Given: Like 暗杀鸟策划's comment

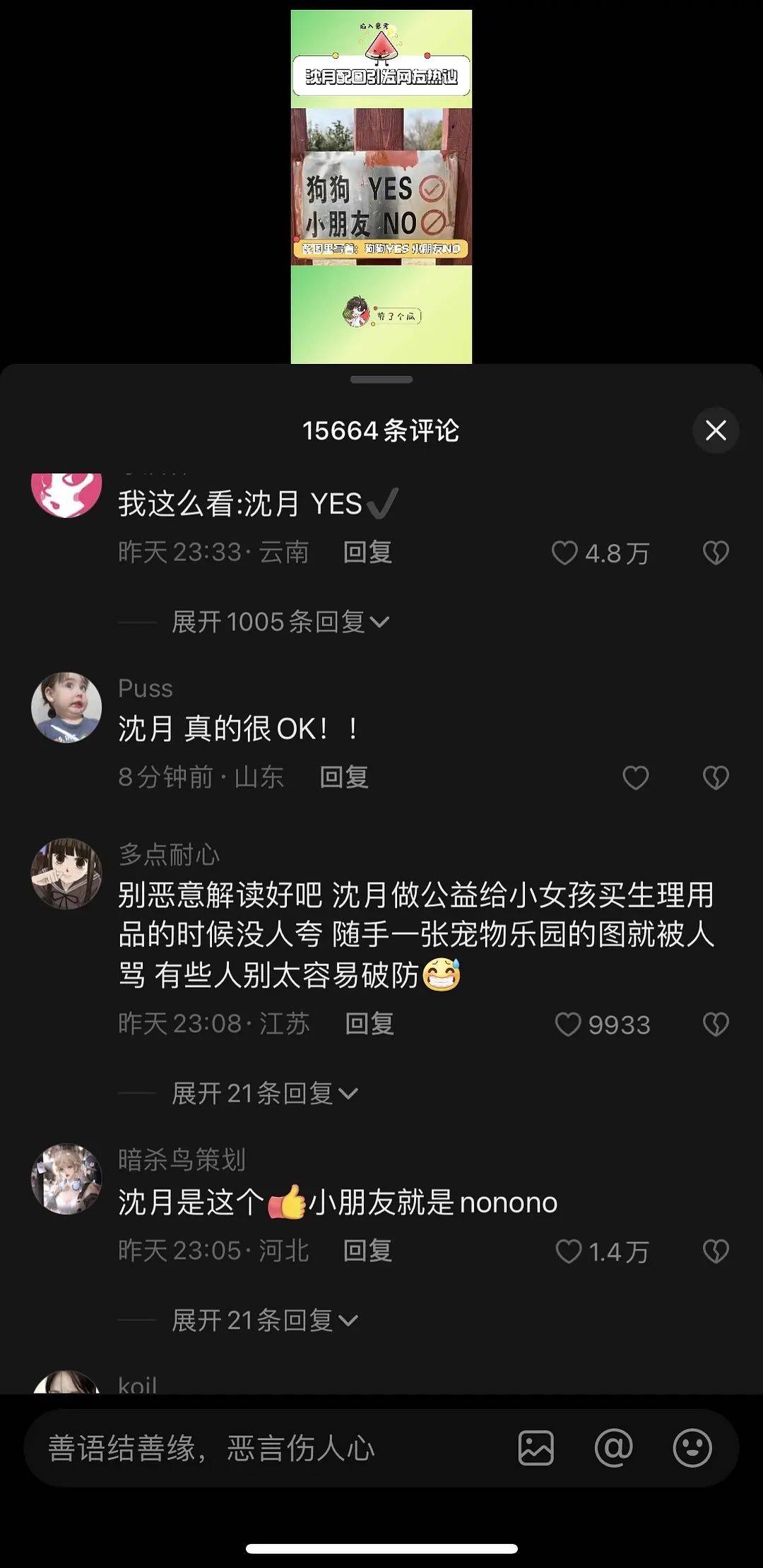Looking at the screenshot, I should (569, 1251).
